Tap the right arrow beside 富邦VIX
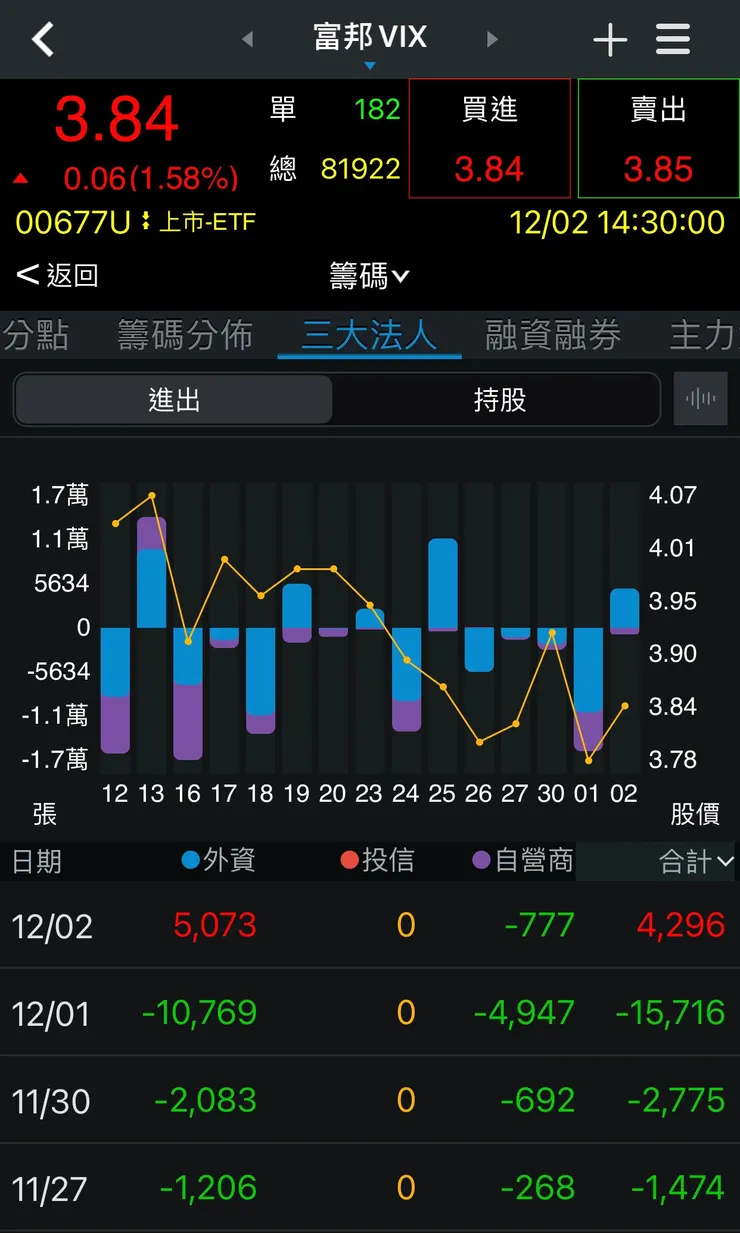Screen dimensions: 740x1233 492,38
